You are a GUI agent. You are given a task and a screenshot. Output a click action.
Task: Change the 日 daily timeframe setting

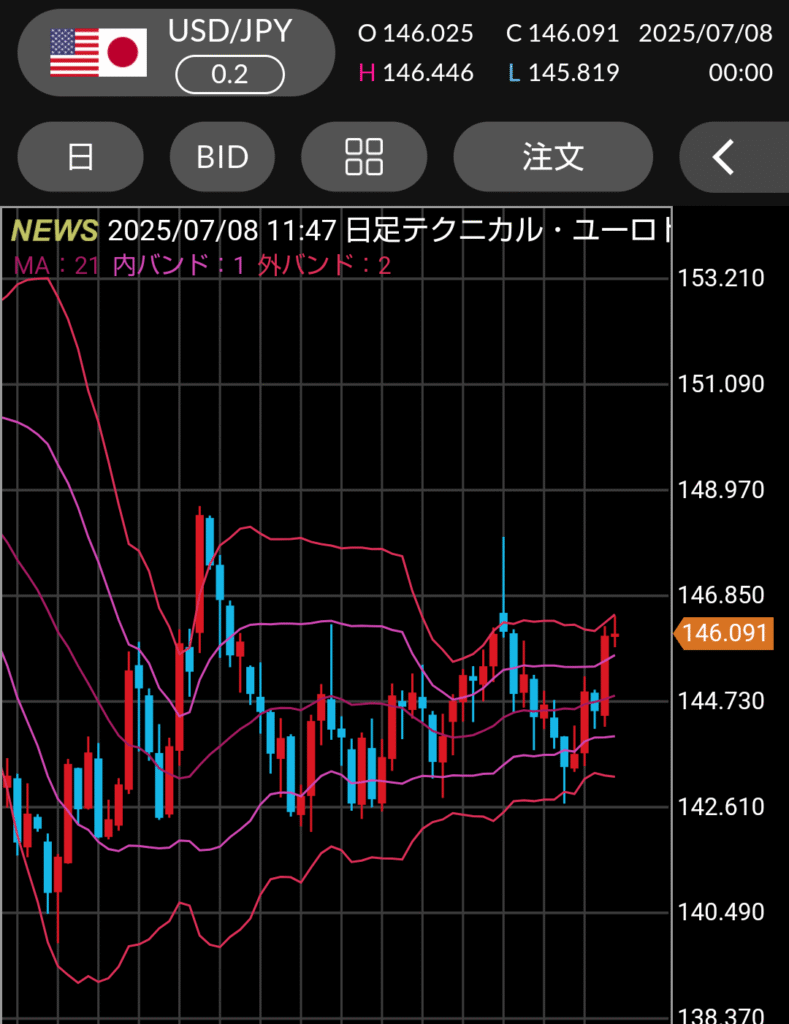pyautogui.click(x=81, y=157)
